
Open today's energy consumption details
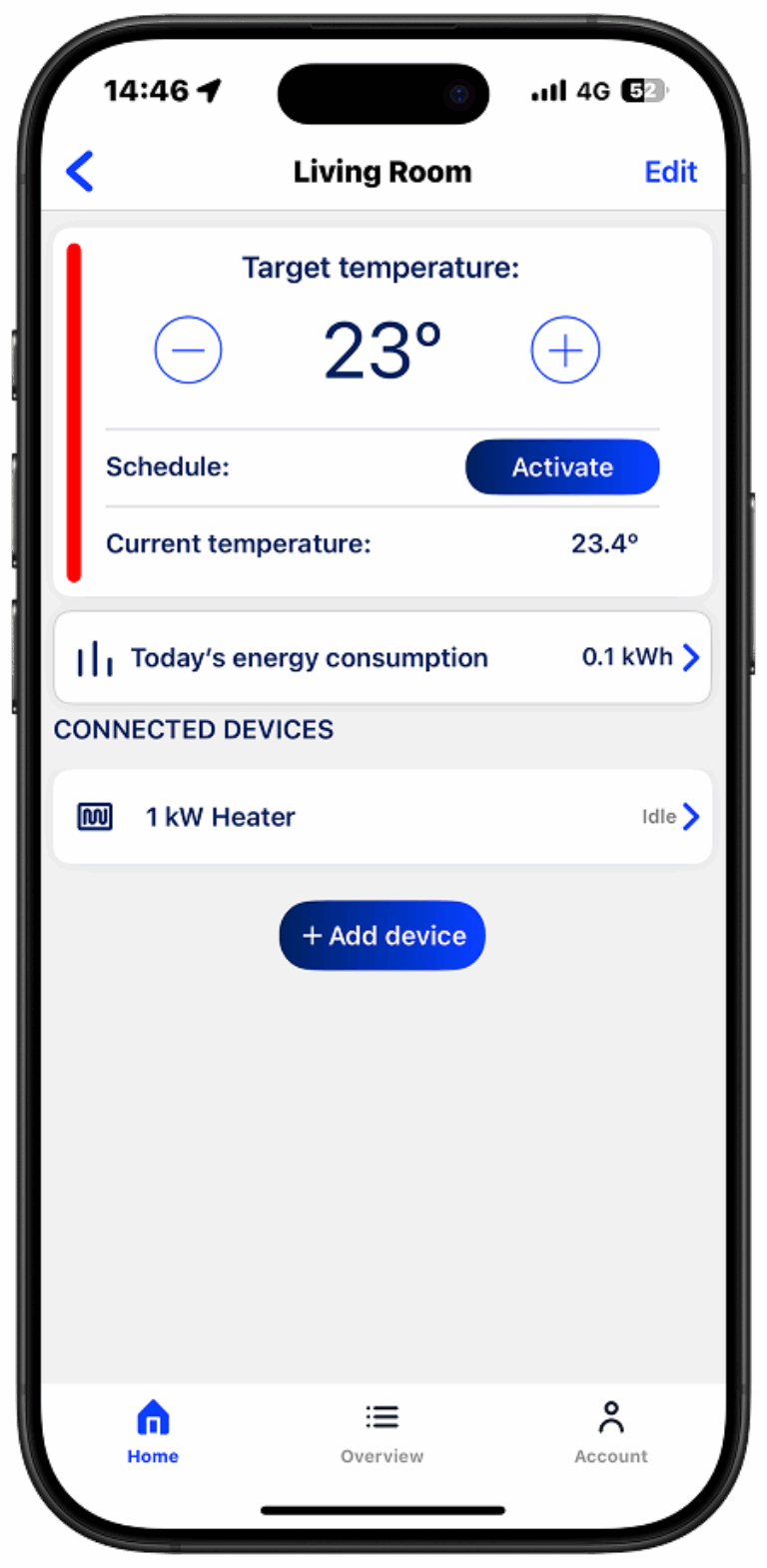pos(383,658)
